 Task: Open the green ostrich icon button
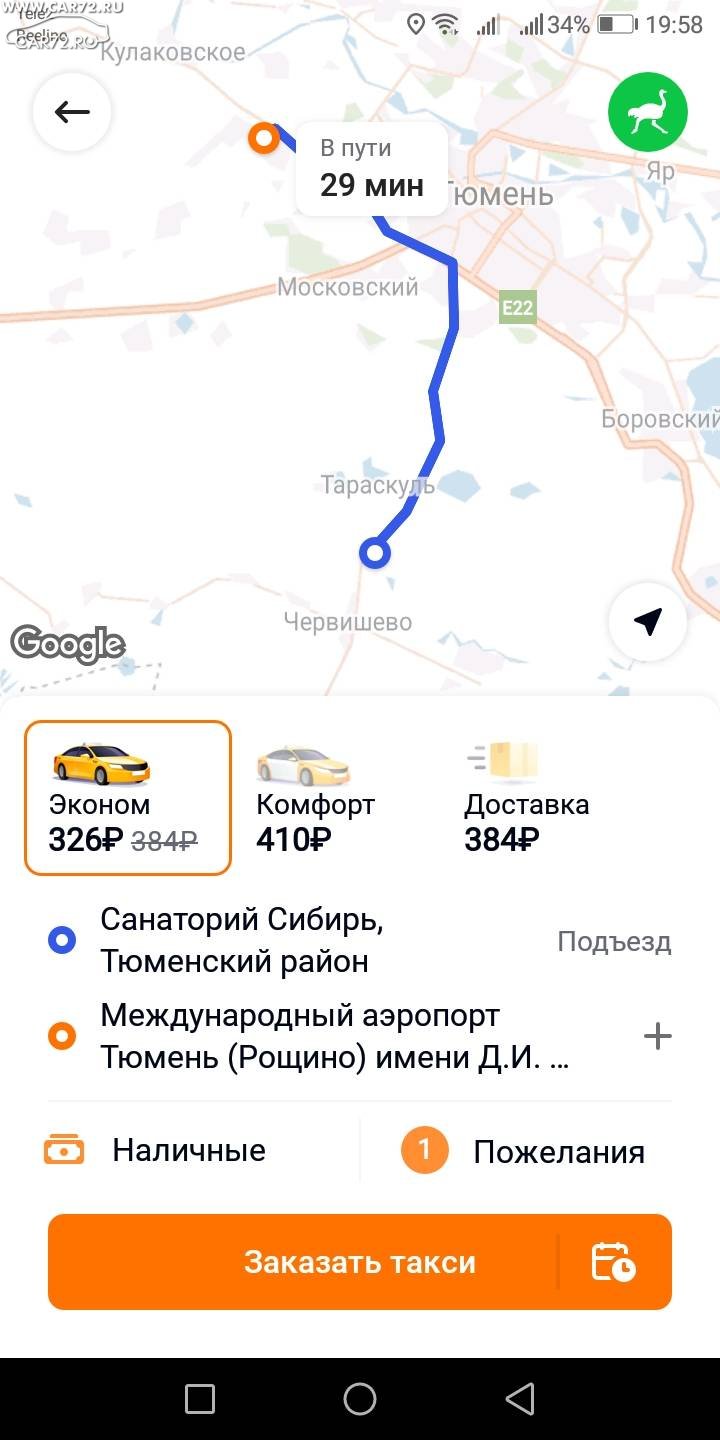click(648, 112)
